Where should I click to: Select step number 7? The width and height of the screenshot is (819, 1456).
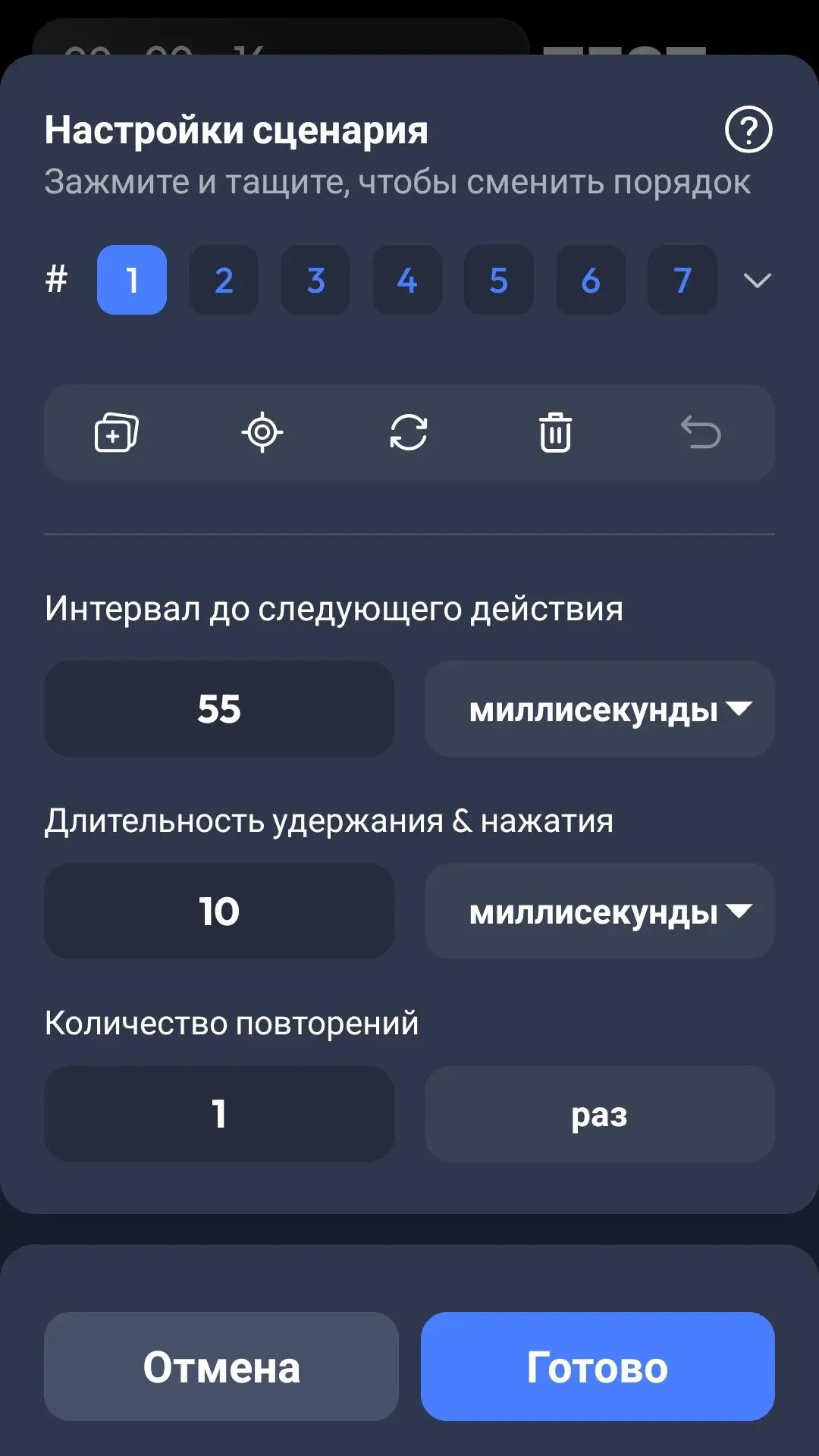click(682, 280)
